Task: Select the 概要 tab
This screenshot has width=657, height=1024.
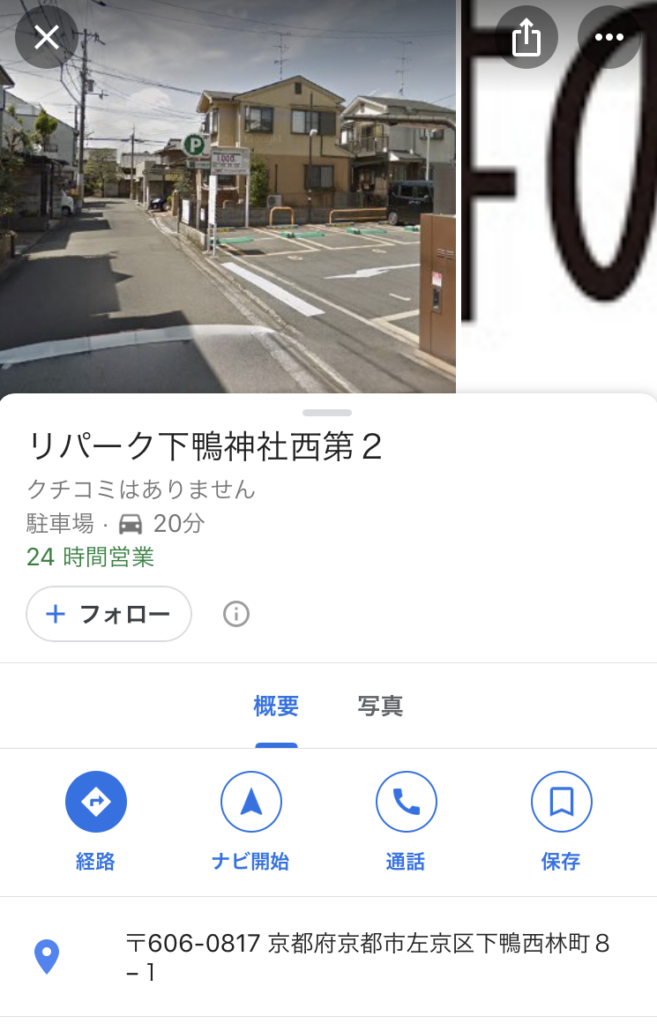Action: [x=276, y=706]
